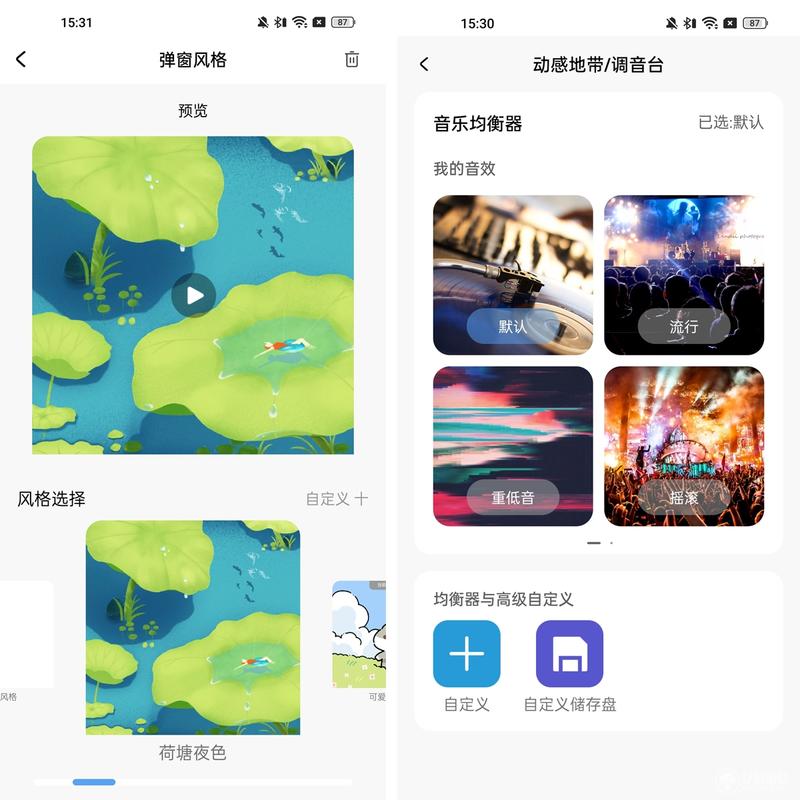Tap the trash icon in 弹窗风格 header
The width and height of the screenshot is (800, 800).
tap(352, 60)
